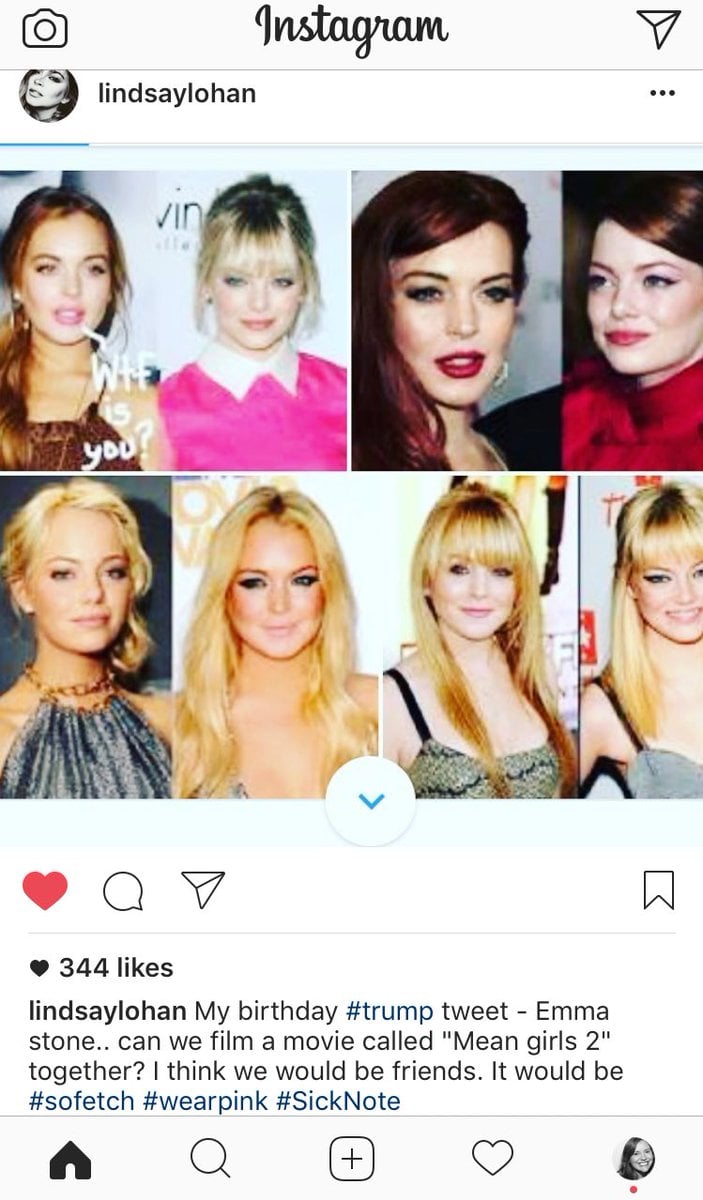This screenshot has height=1200, width=703.
Task: Open the post options menu
Action: click(661, 94)
